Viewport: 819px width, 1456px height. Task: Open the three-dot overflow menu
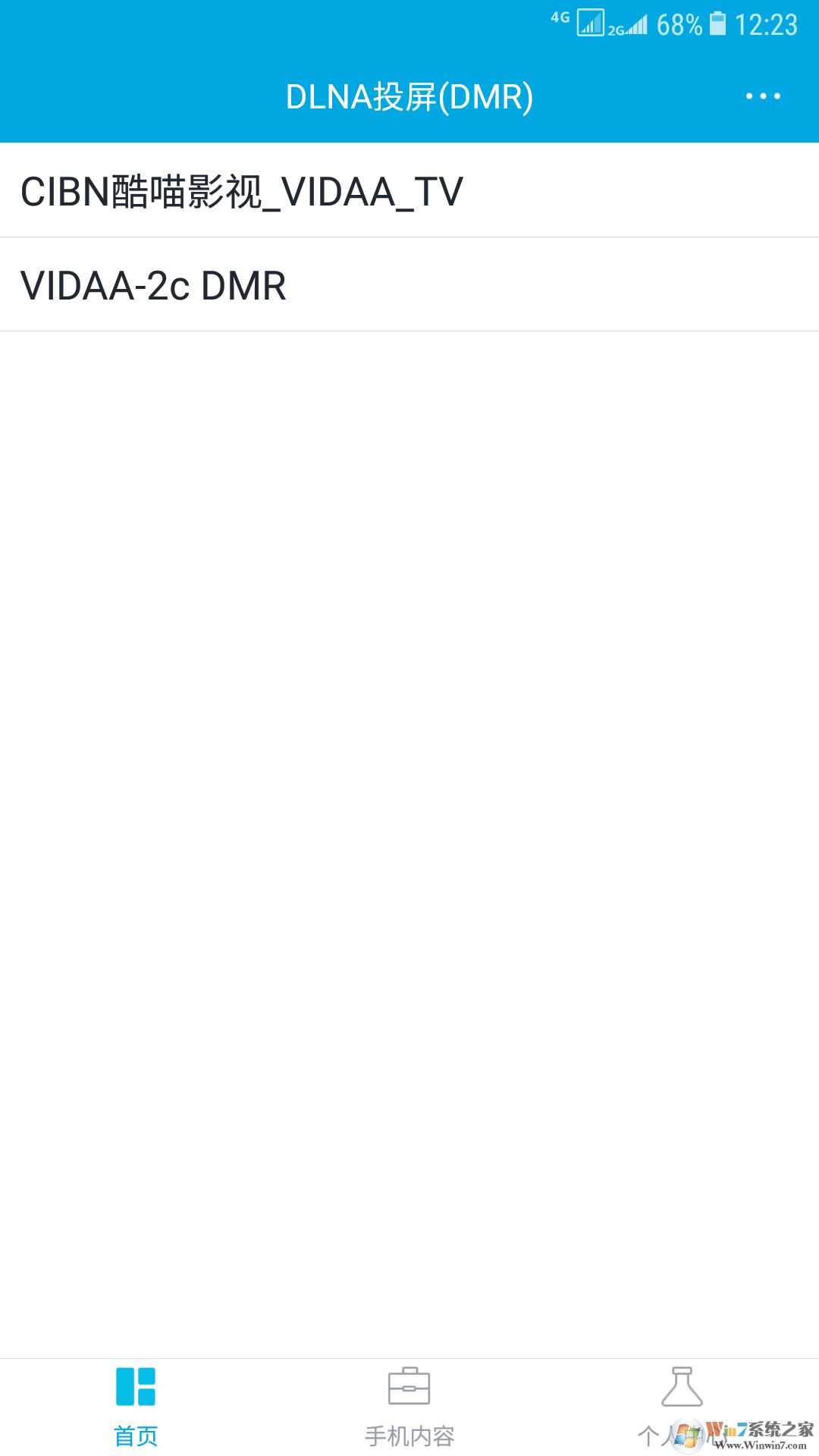pos(763,96)
